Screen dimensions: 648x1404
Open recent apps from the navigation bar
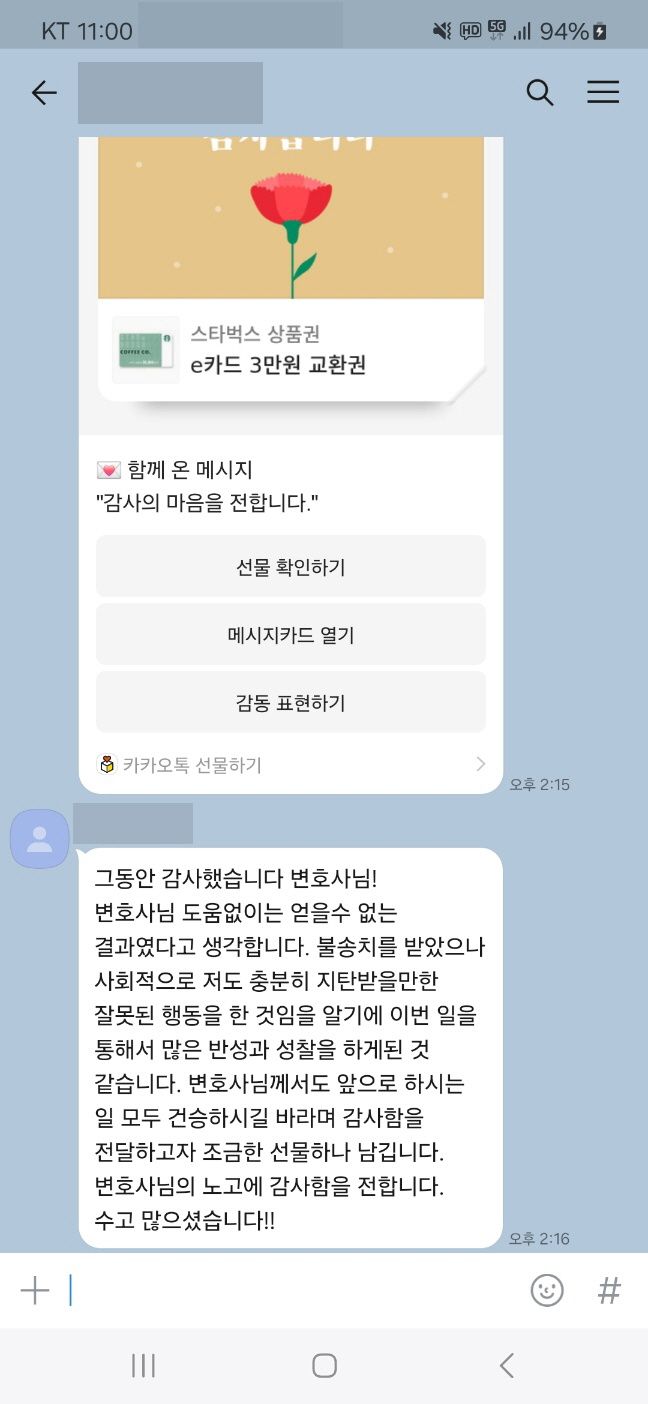coord(144,1366)
